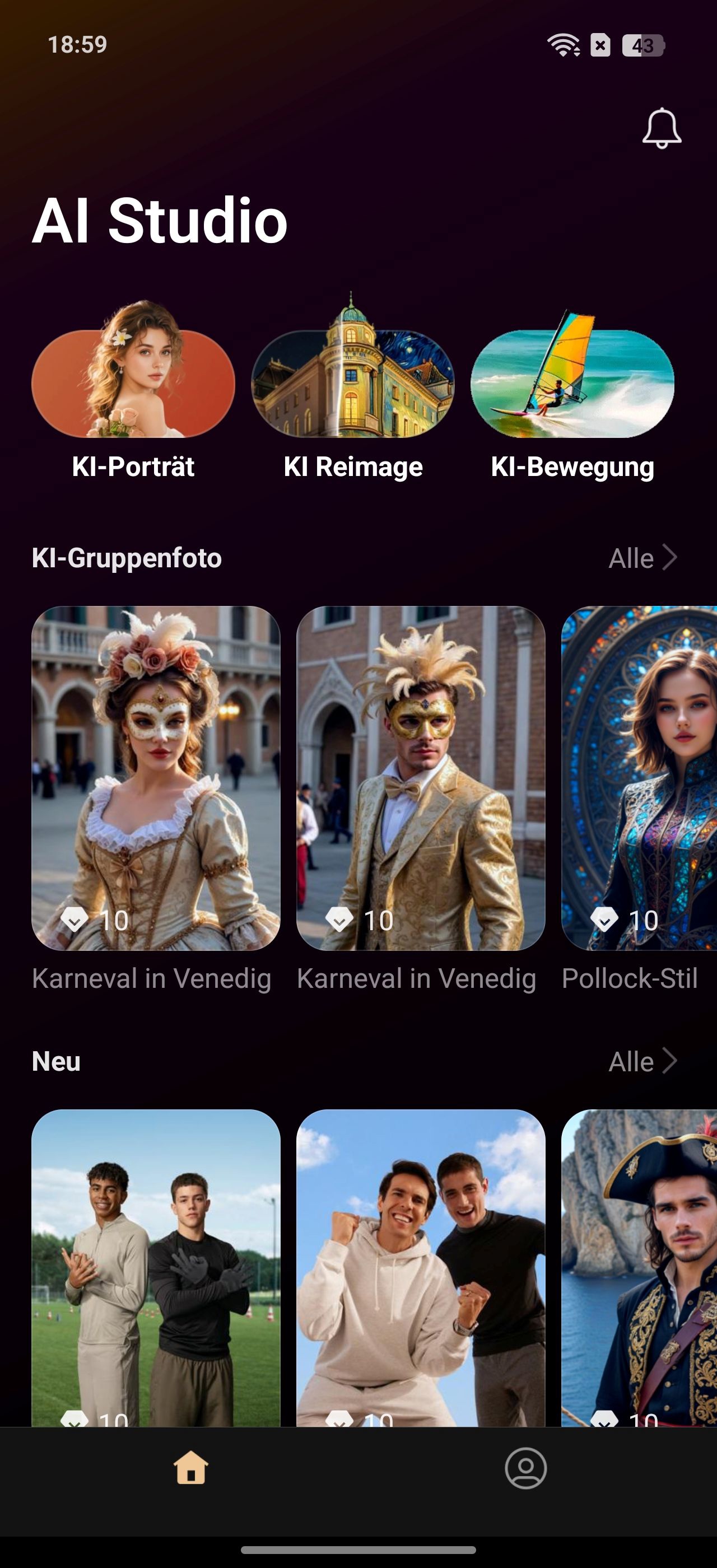Expand KI-Gruppenfoto via its chevron arrow
Image resolution: width=717 pixels, height=1568 pixels.
(669, 556)
